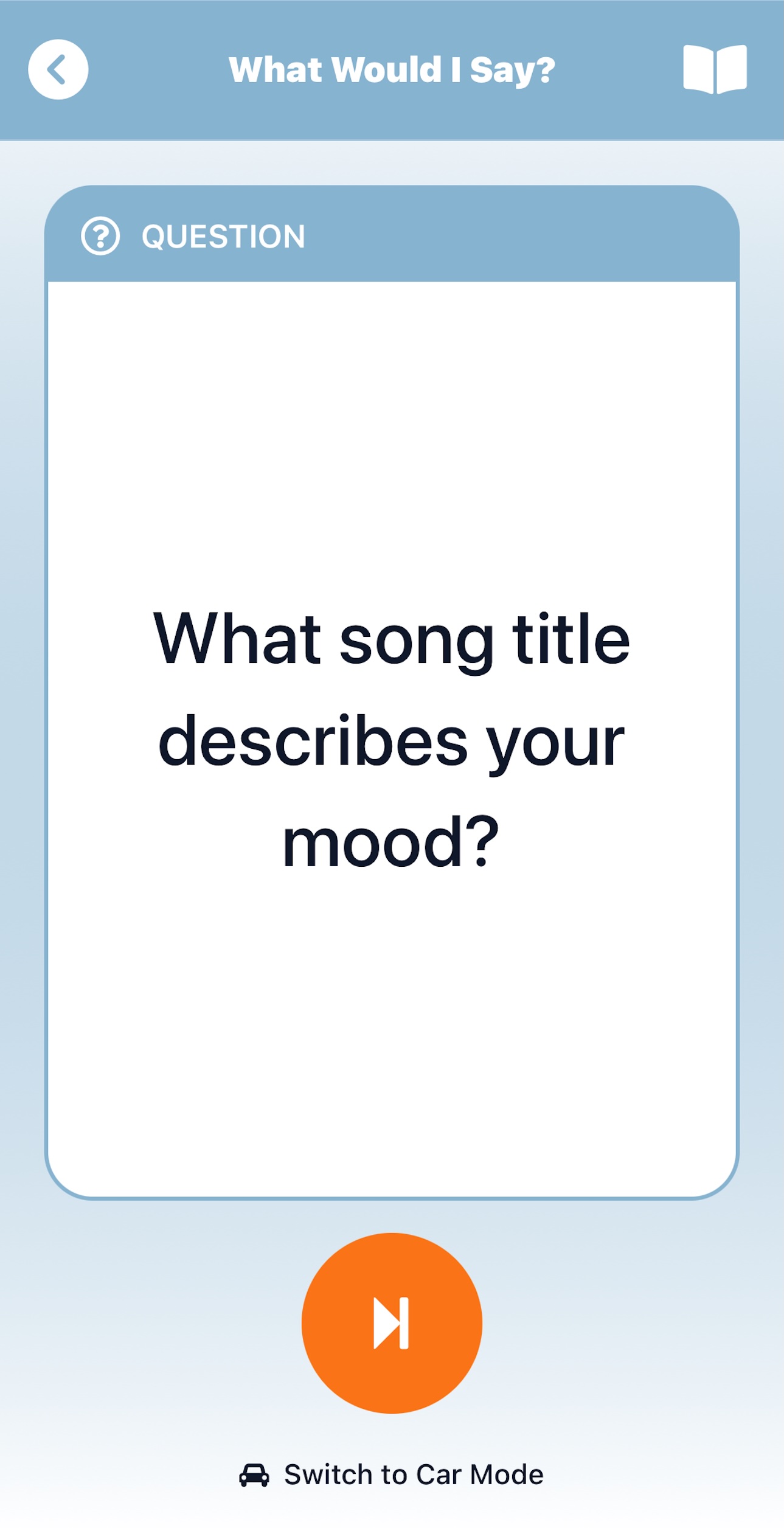This screenshot has height=1528, width=784.
Task: Go back using the top-left arrow
Action: tap(58, 69)
